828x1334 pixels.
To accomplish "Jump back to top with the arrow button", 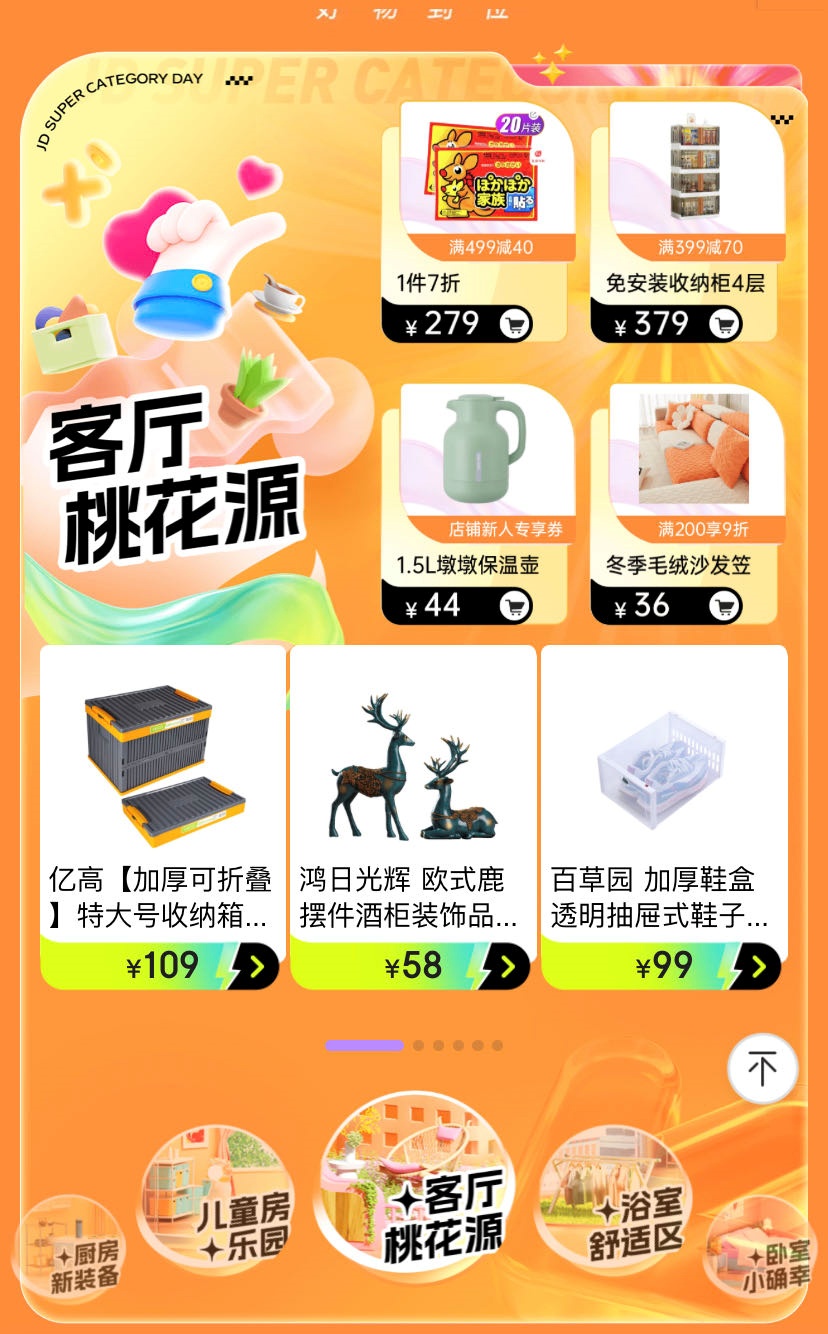I will click(x=762, y=1069).
